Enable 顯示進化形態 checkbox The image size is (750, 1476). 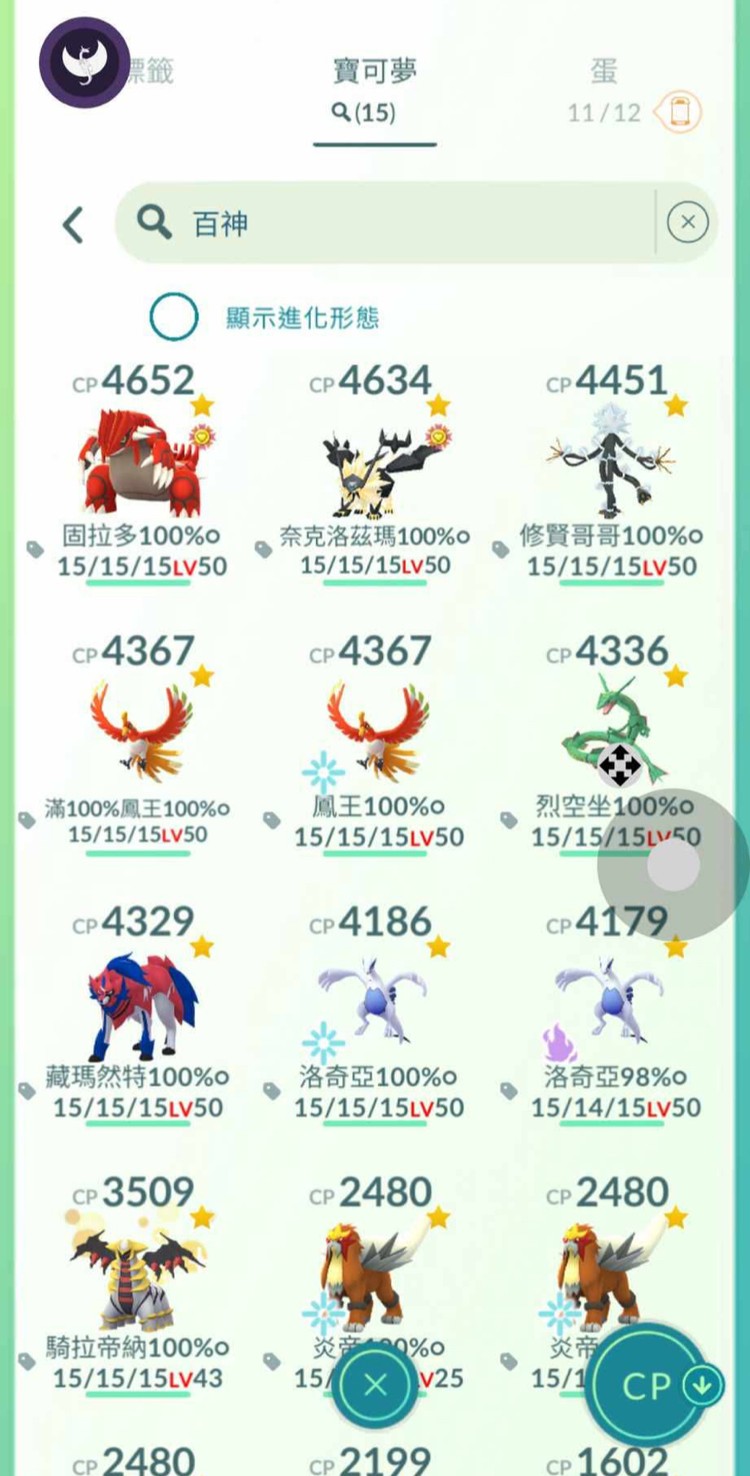tap(174, 317)
